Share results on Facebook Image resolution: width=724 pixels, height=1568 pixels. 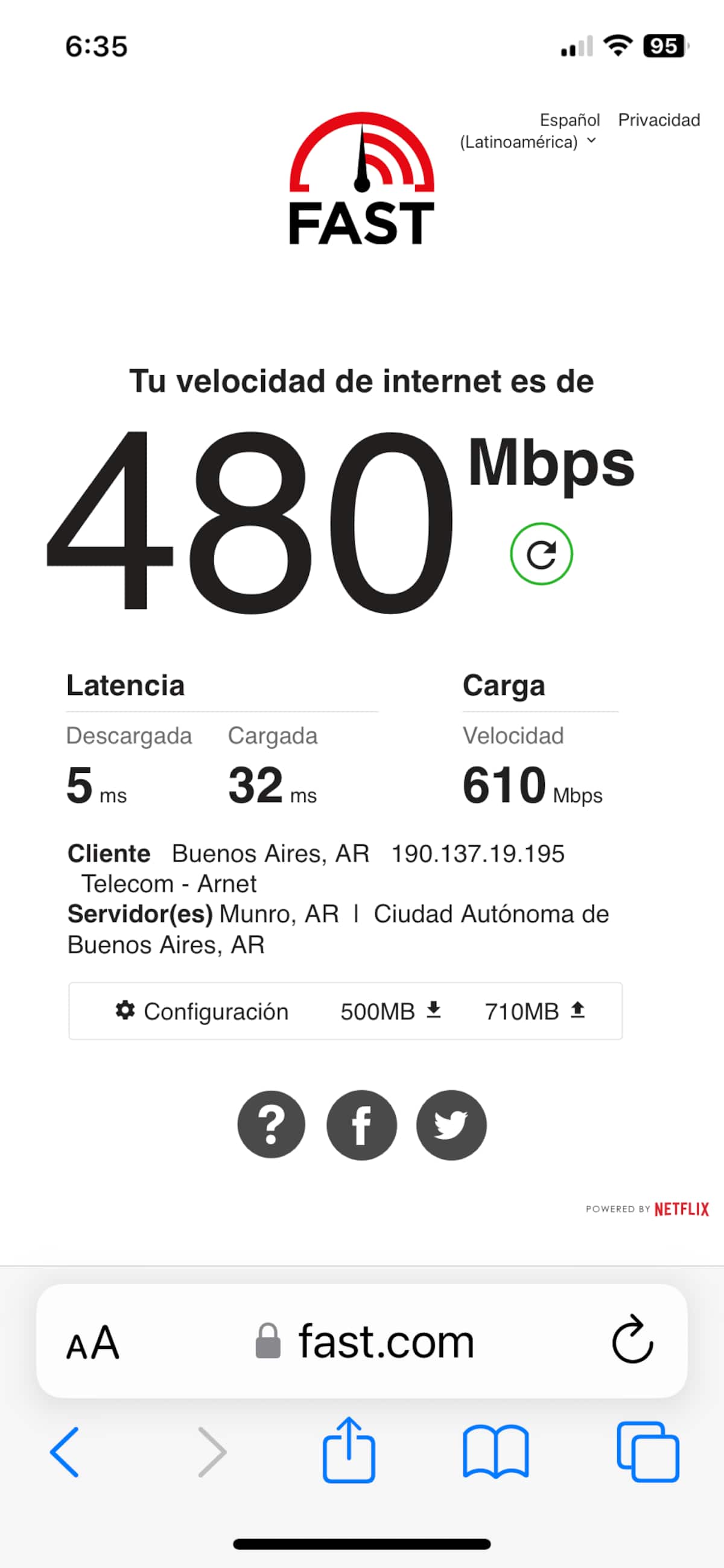pos(361,1125)
